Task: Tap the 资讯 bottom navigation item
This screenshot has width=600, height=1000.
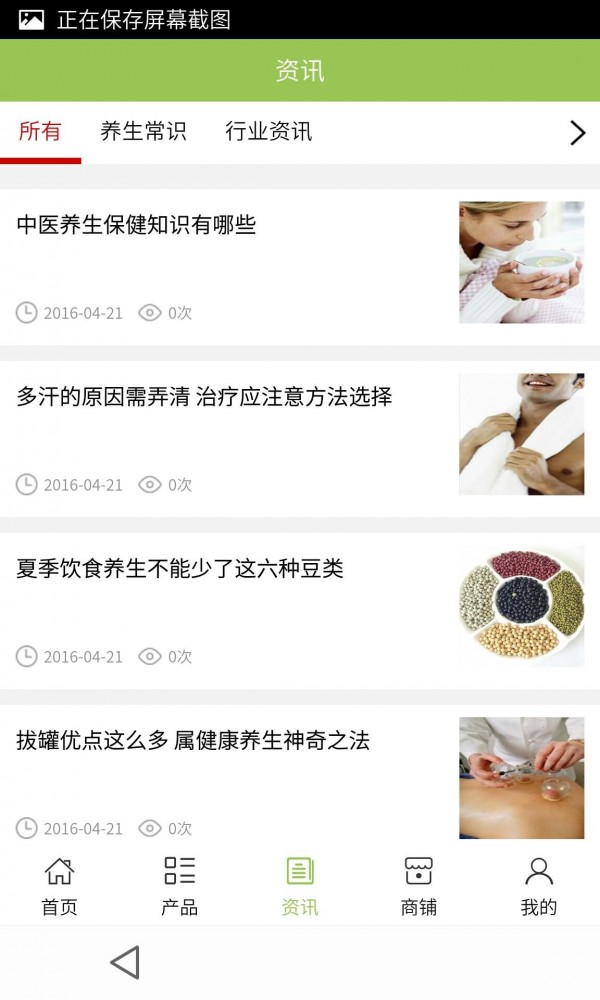Action: [x=299, y=886]
